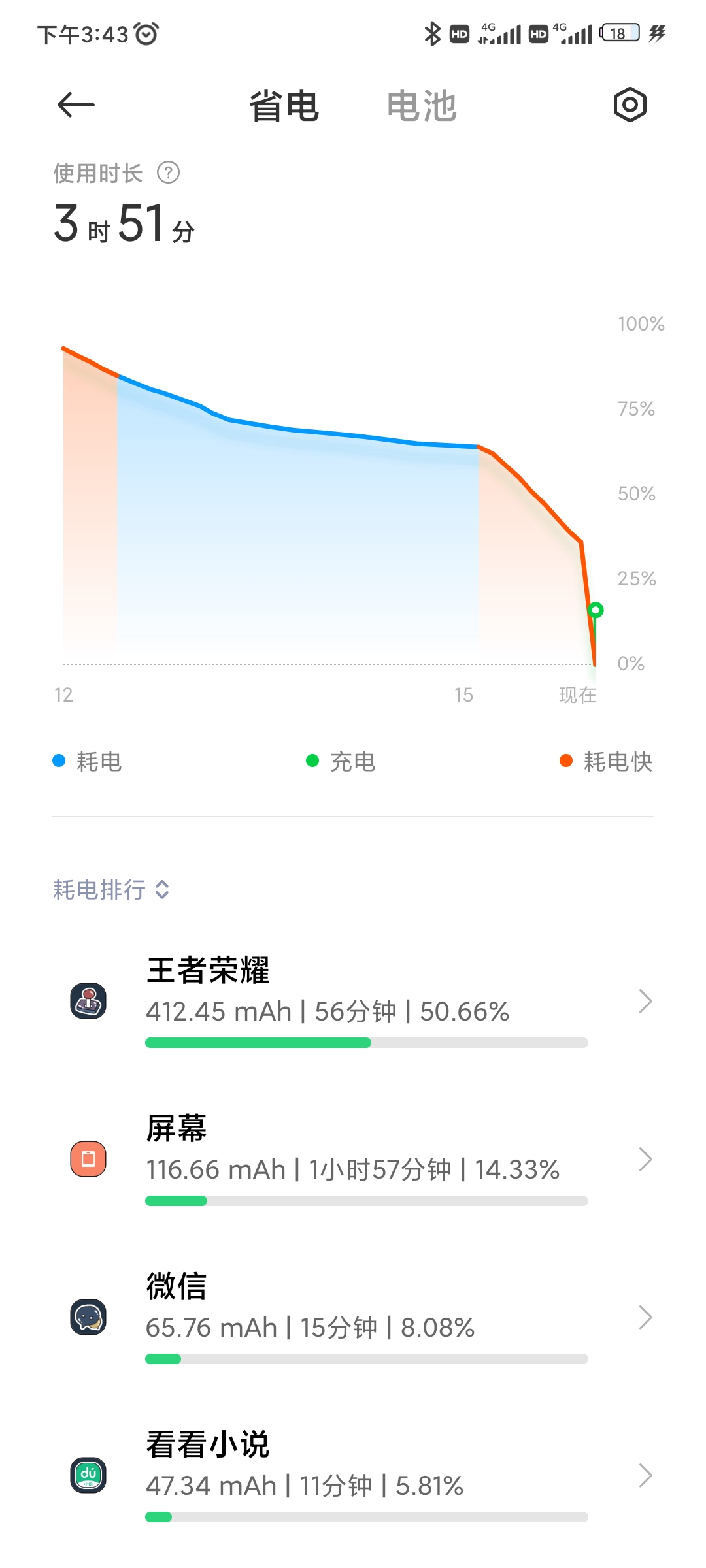706x1568 pixels.
Task: Open battery settings hexagon icon
Action: [x=630, y=105]
